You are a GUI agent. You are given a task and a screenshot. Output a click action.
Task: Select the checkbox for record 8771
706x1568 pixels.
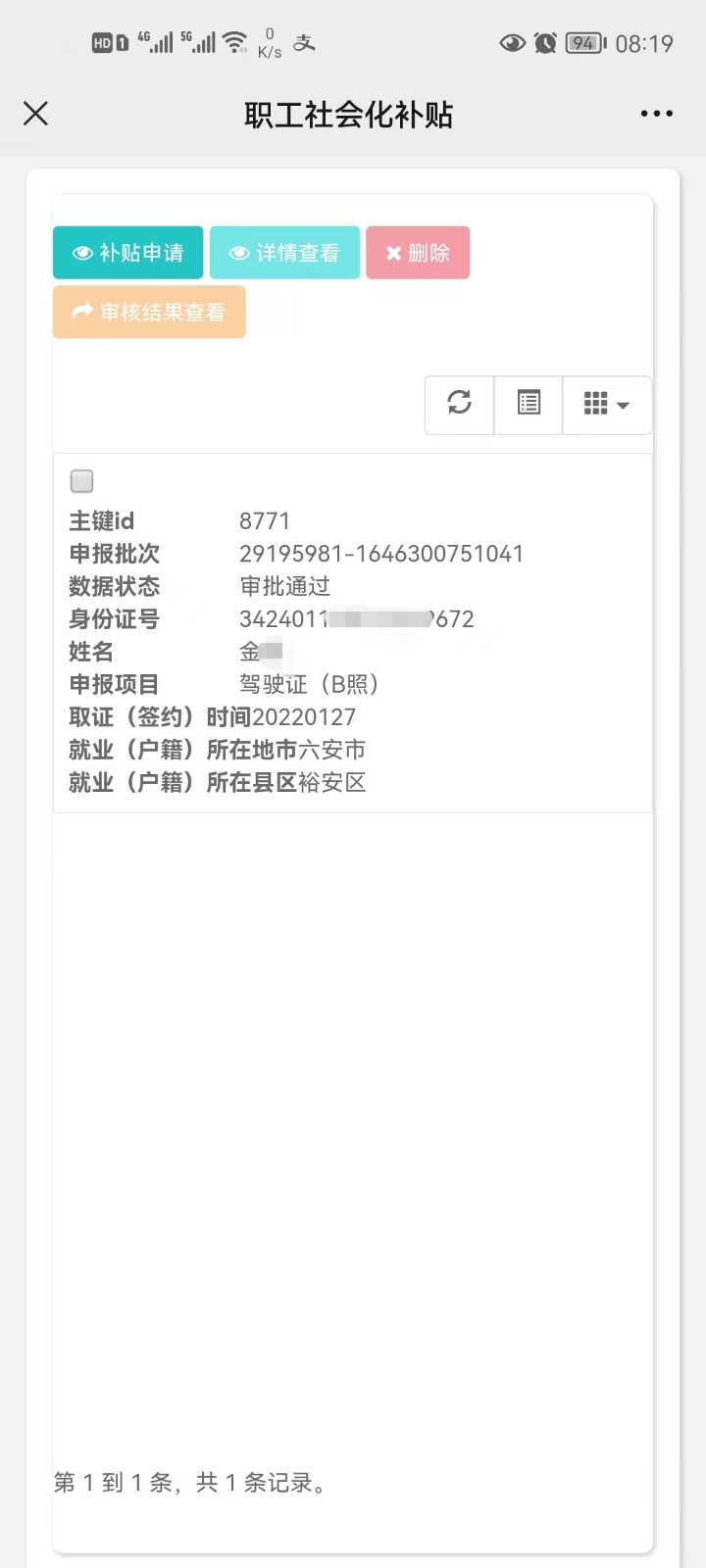click(x=82, y=481)
